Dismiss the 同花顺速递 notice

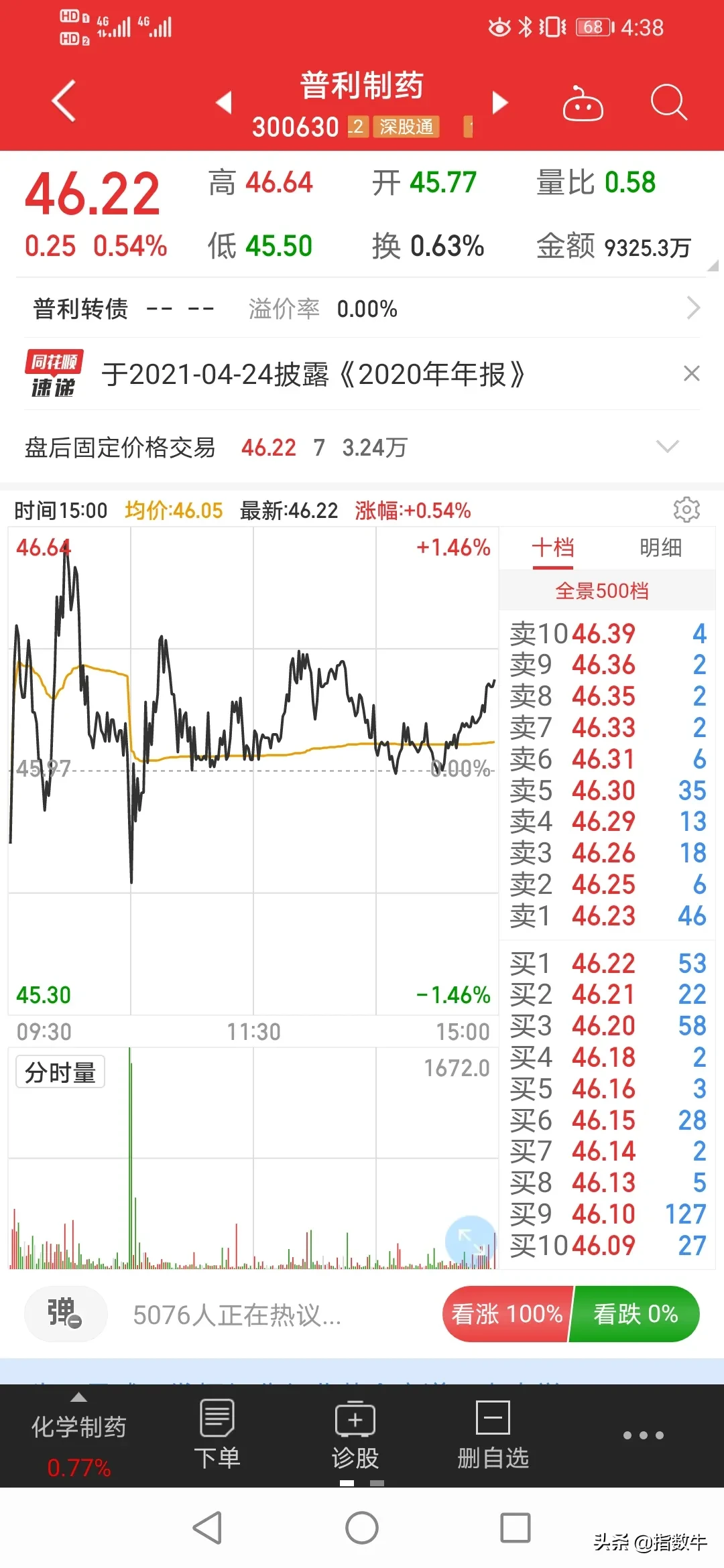[691, 373]
